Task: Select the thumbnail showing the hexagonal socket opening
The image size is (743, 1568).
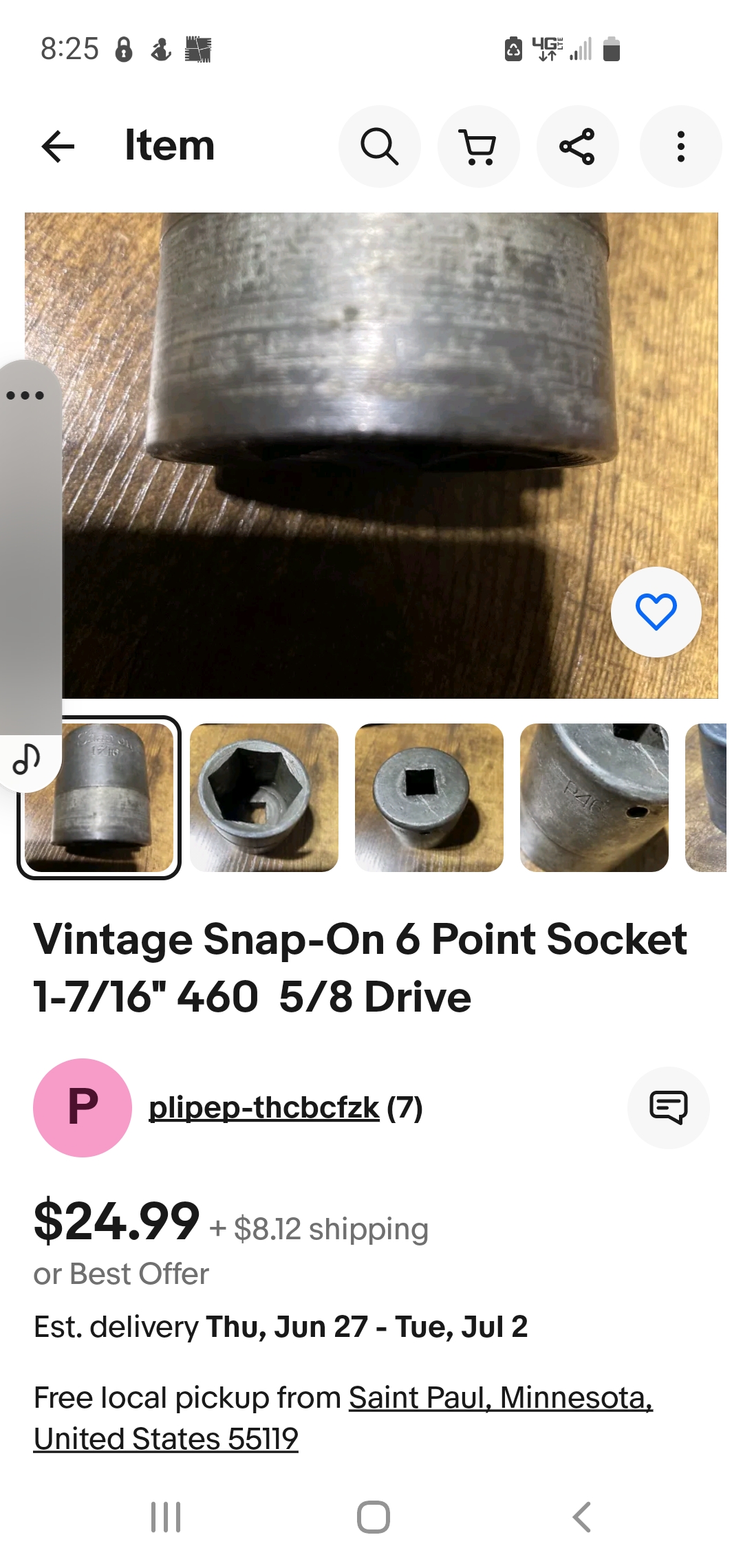Action: click(264, 797)
